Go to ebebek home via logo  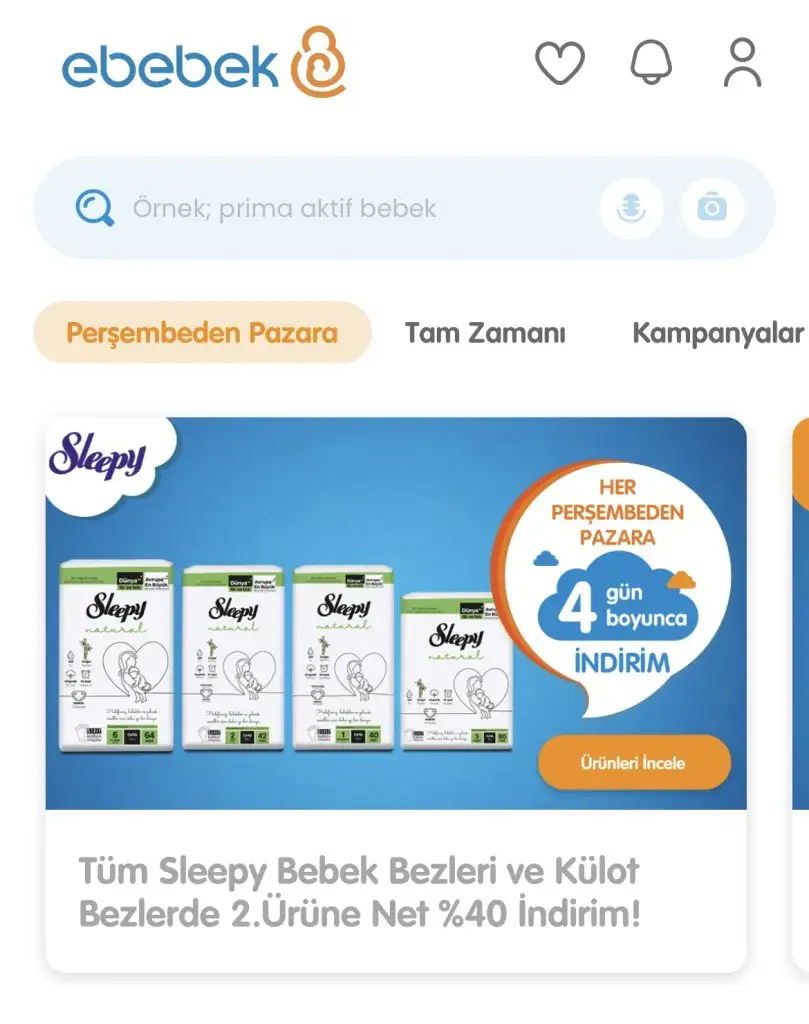204,63
